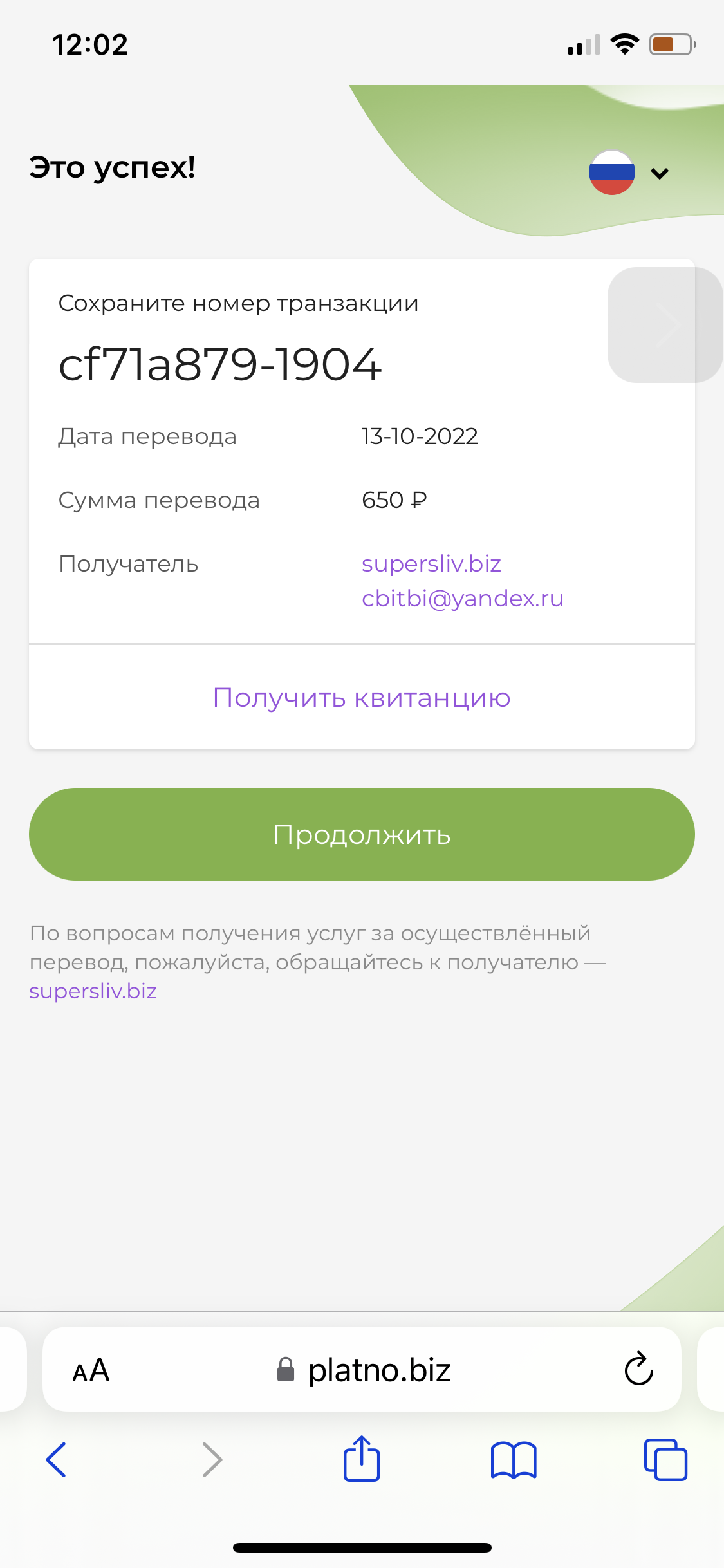Share this page via share icon
Viewport: 724px width, 1568px height.
(x=362, y=1459)
